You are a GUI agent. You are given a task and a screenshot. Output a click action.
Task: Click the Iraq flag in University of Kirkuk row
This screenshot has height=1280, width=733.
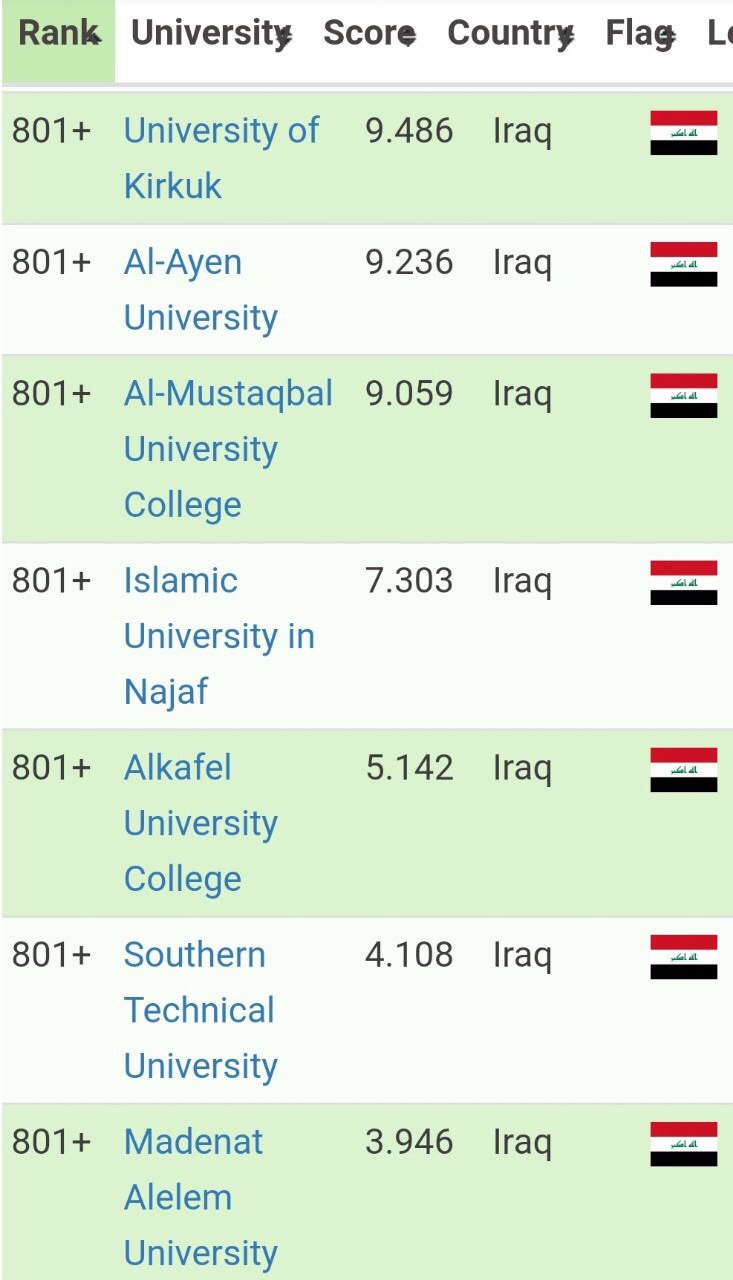click(x=684, y=131)
